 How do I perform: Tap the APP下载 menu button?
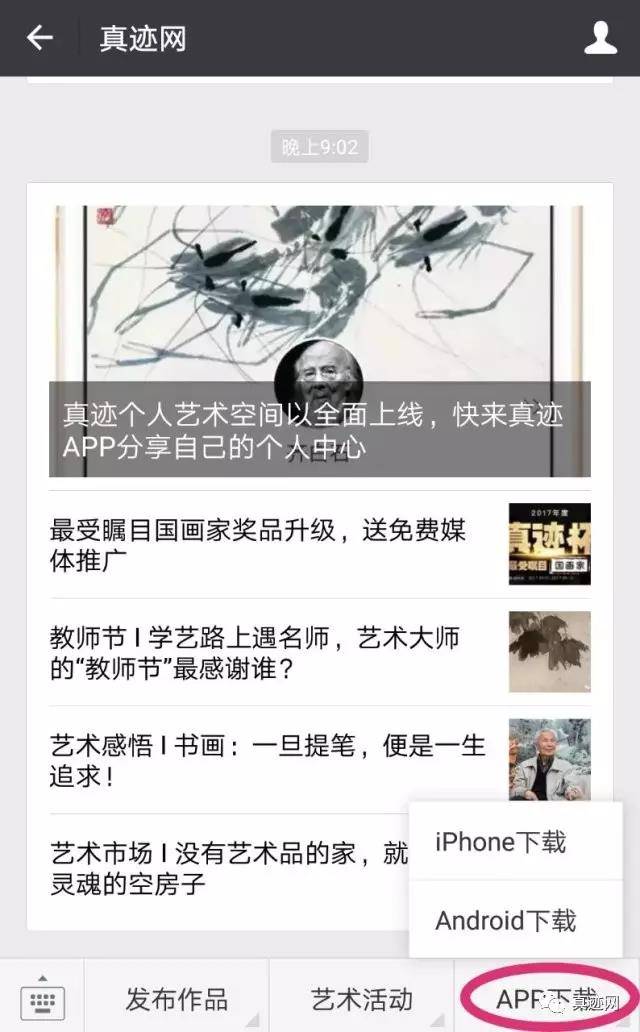pos(546,998)
